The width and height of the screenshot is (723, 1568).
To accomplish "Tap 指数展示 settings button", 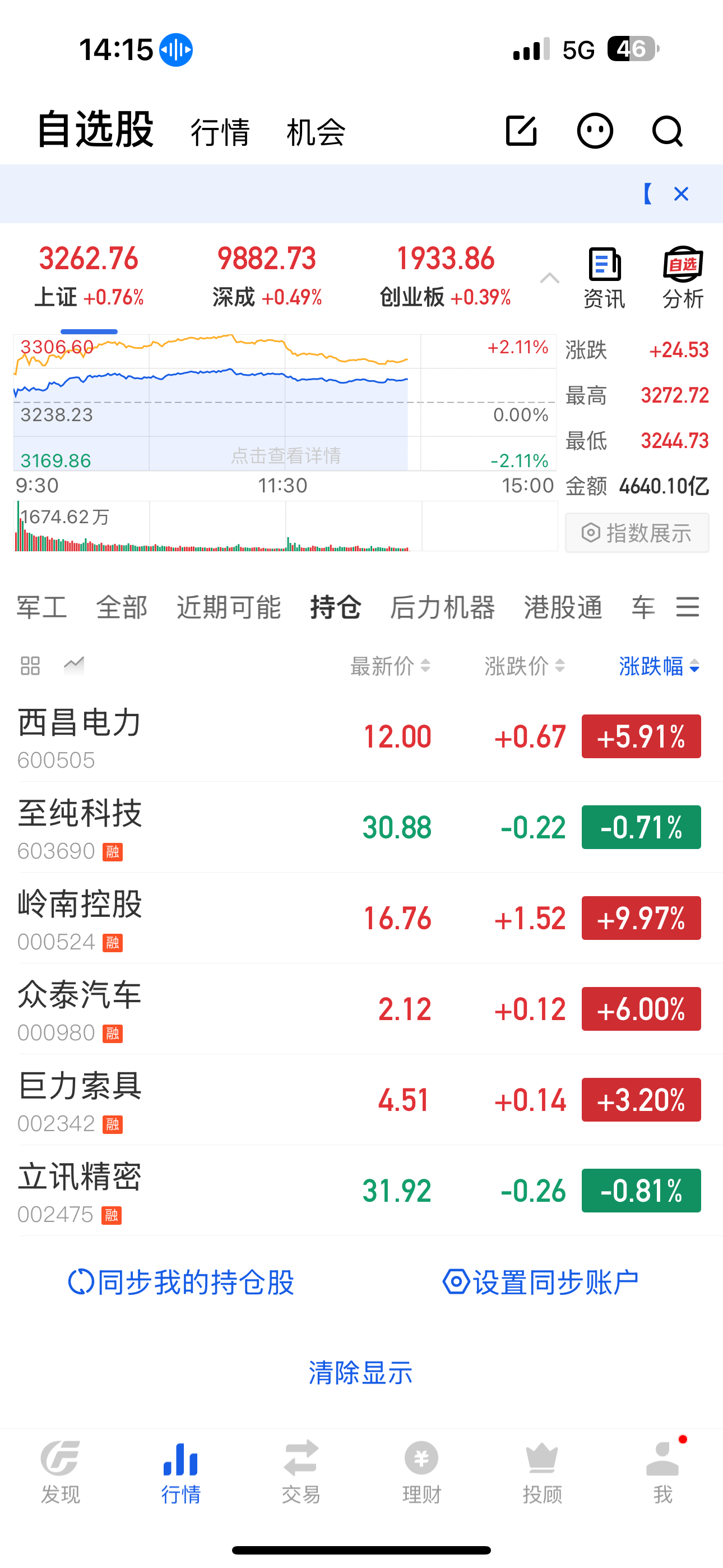I will click(x=637, y=533).
